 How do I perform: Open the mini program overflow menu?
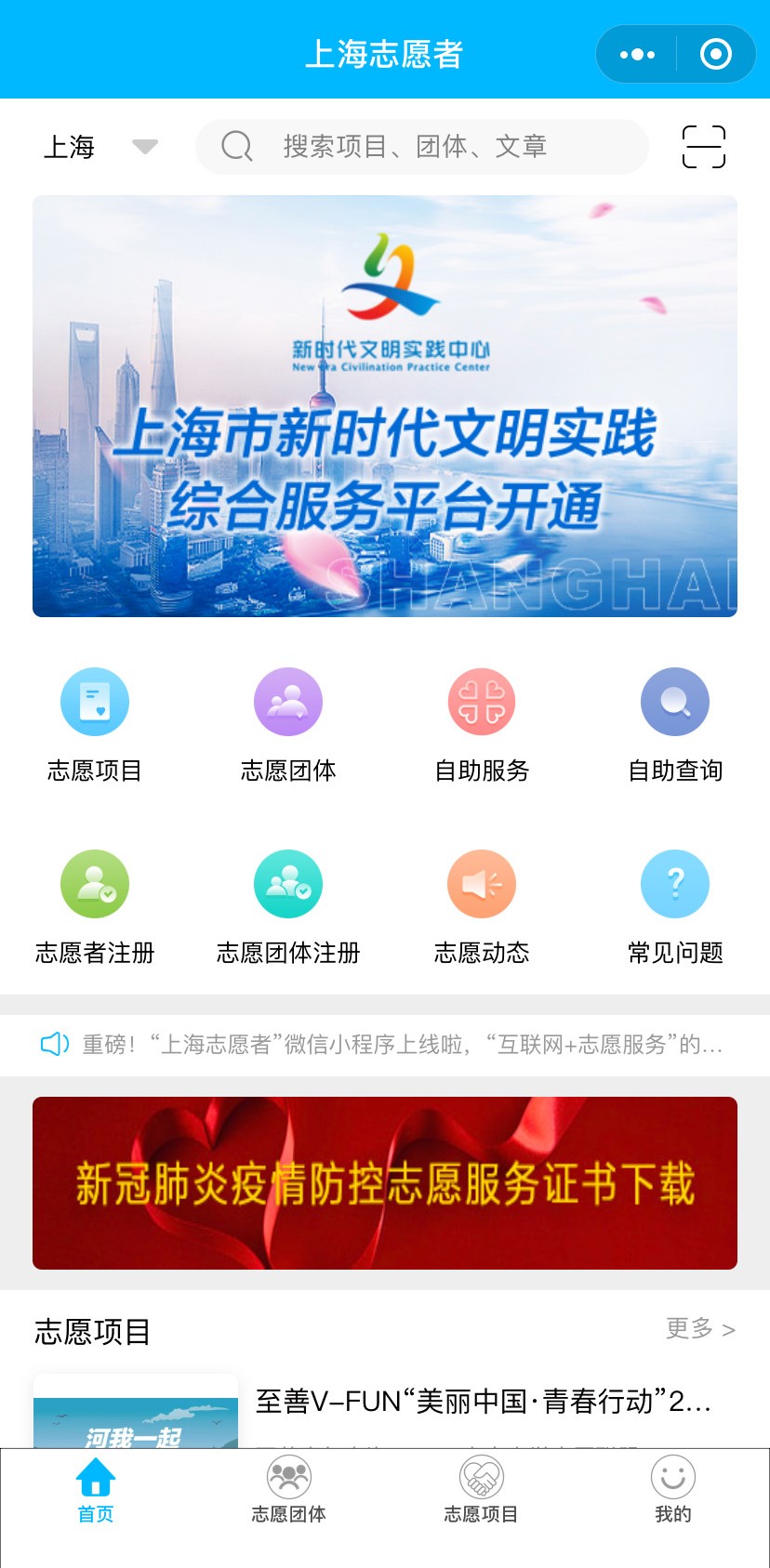point(637,54)
